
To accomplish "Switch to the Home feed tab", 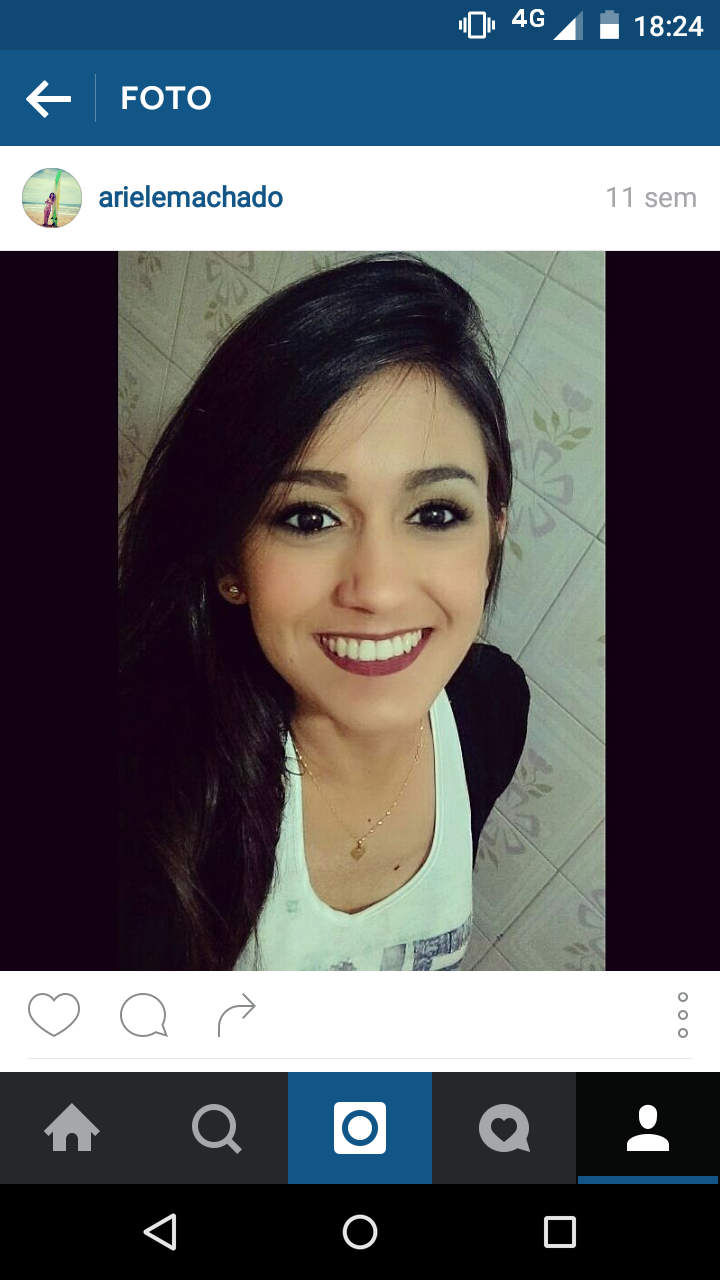I will pyautogui.click(x=72, y=1128).
